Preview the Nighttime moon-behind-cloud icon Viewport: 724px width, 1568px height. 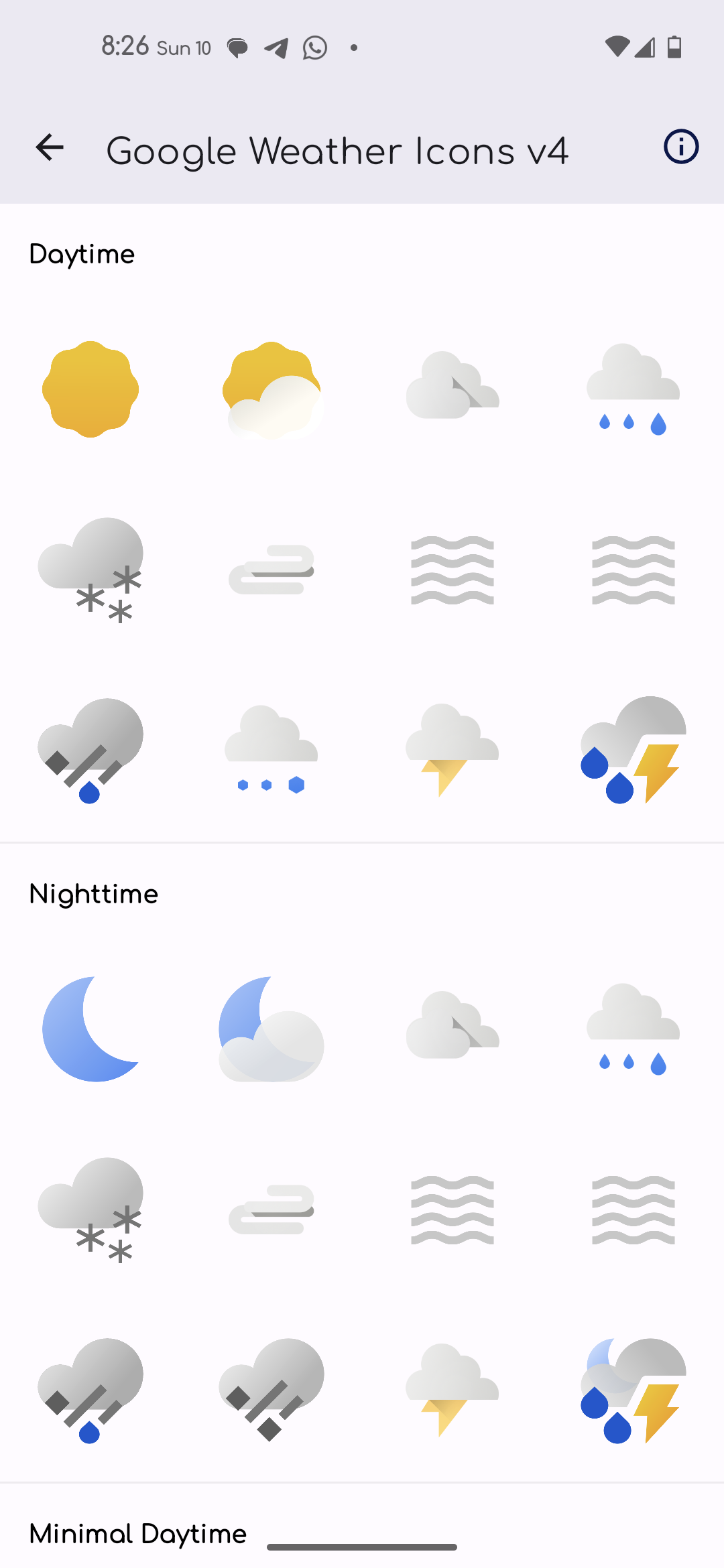coord(271,1029)
